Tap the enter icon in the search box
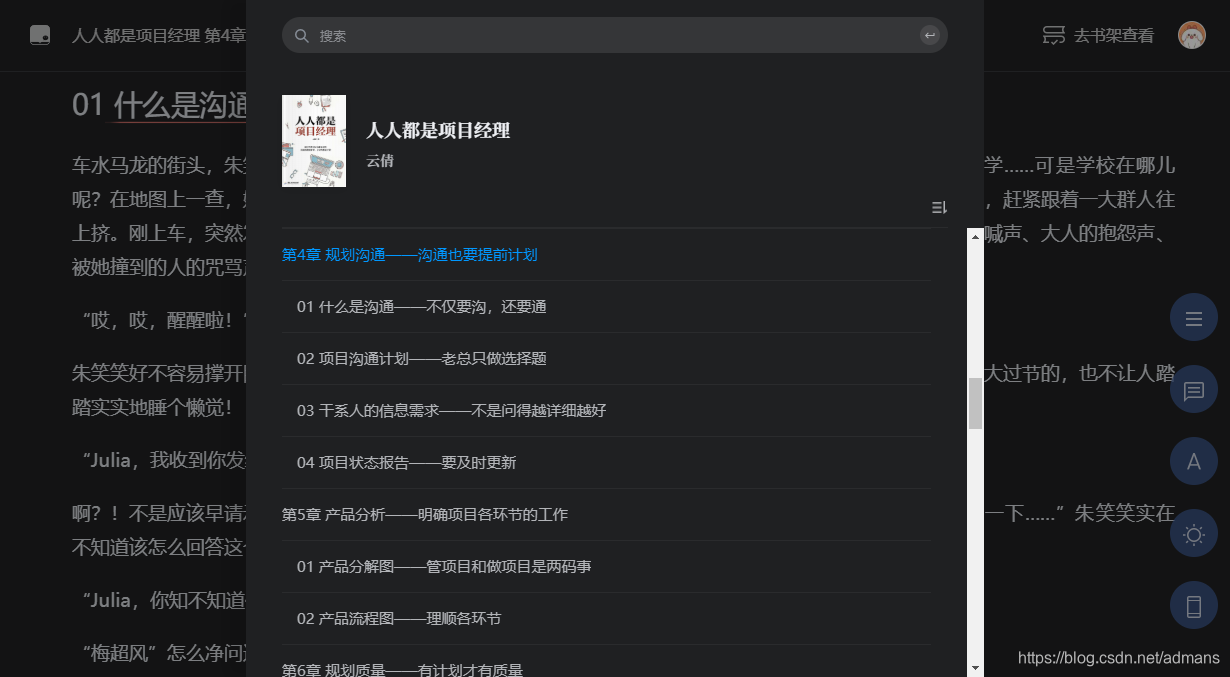Screen dimensions: 1230x677 coord(929,36)
